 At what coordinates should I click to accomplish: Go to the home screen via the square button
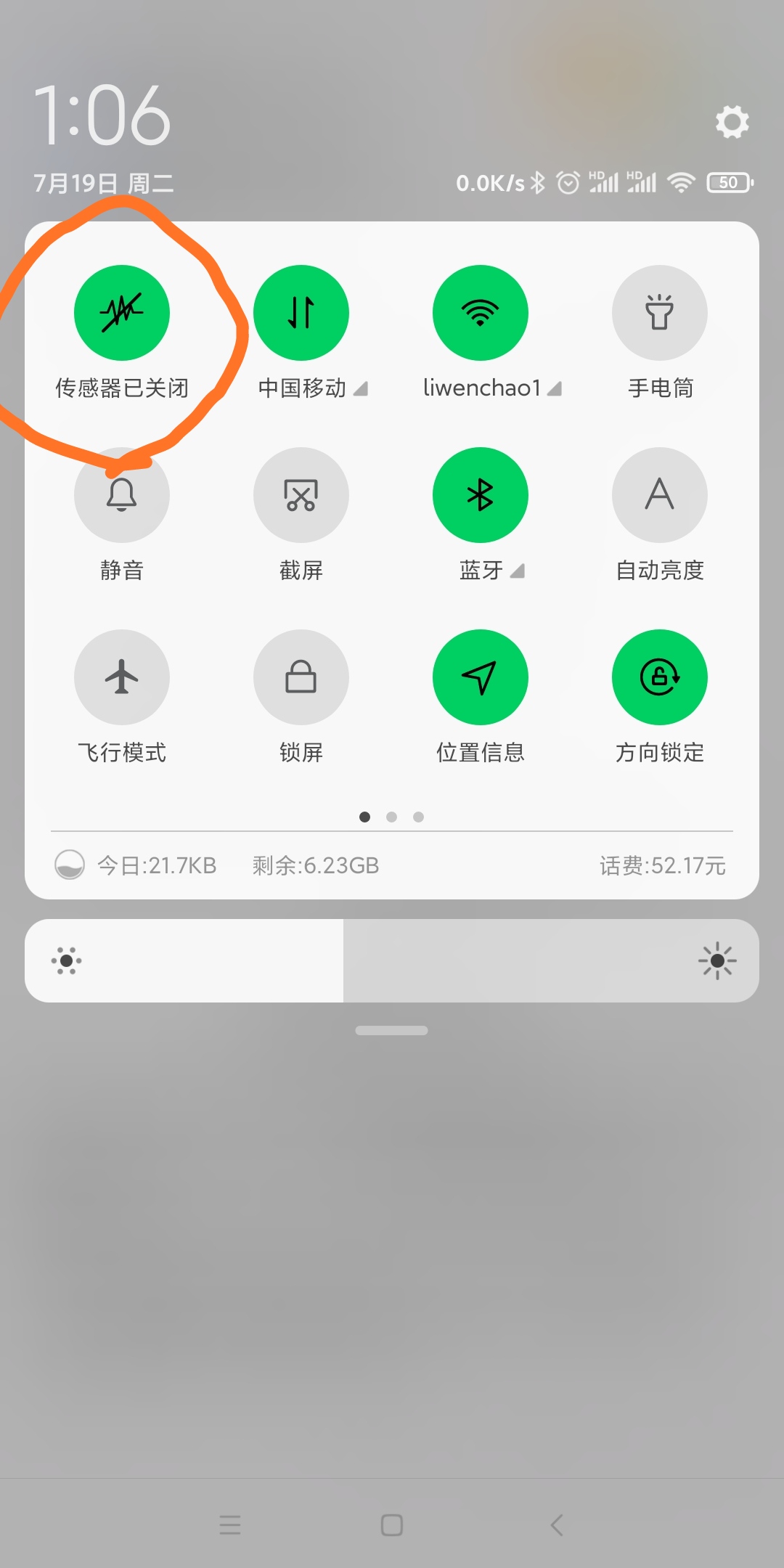point(392,1524)
